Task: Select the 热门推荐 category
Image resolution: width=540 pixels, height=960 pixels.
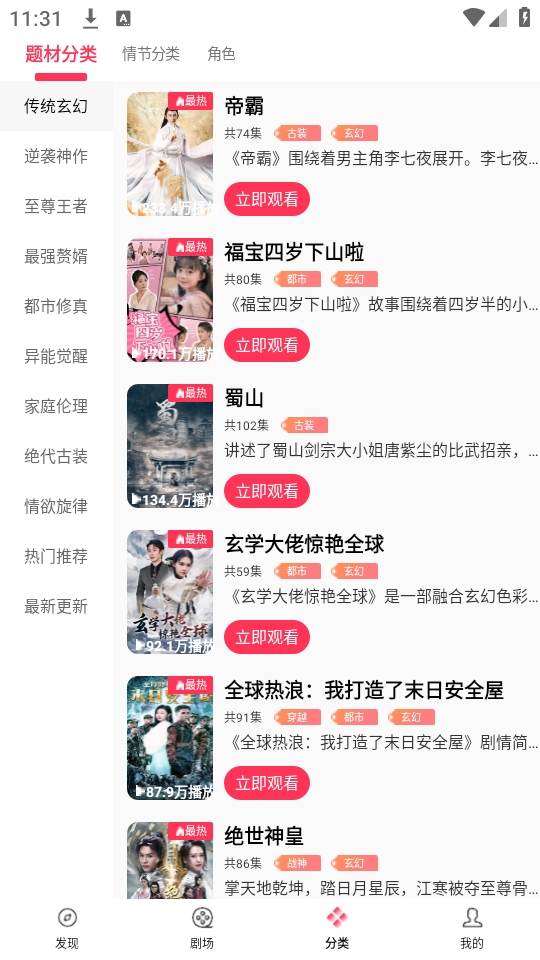Action: point(56,557)
